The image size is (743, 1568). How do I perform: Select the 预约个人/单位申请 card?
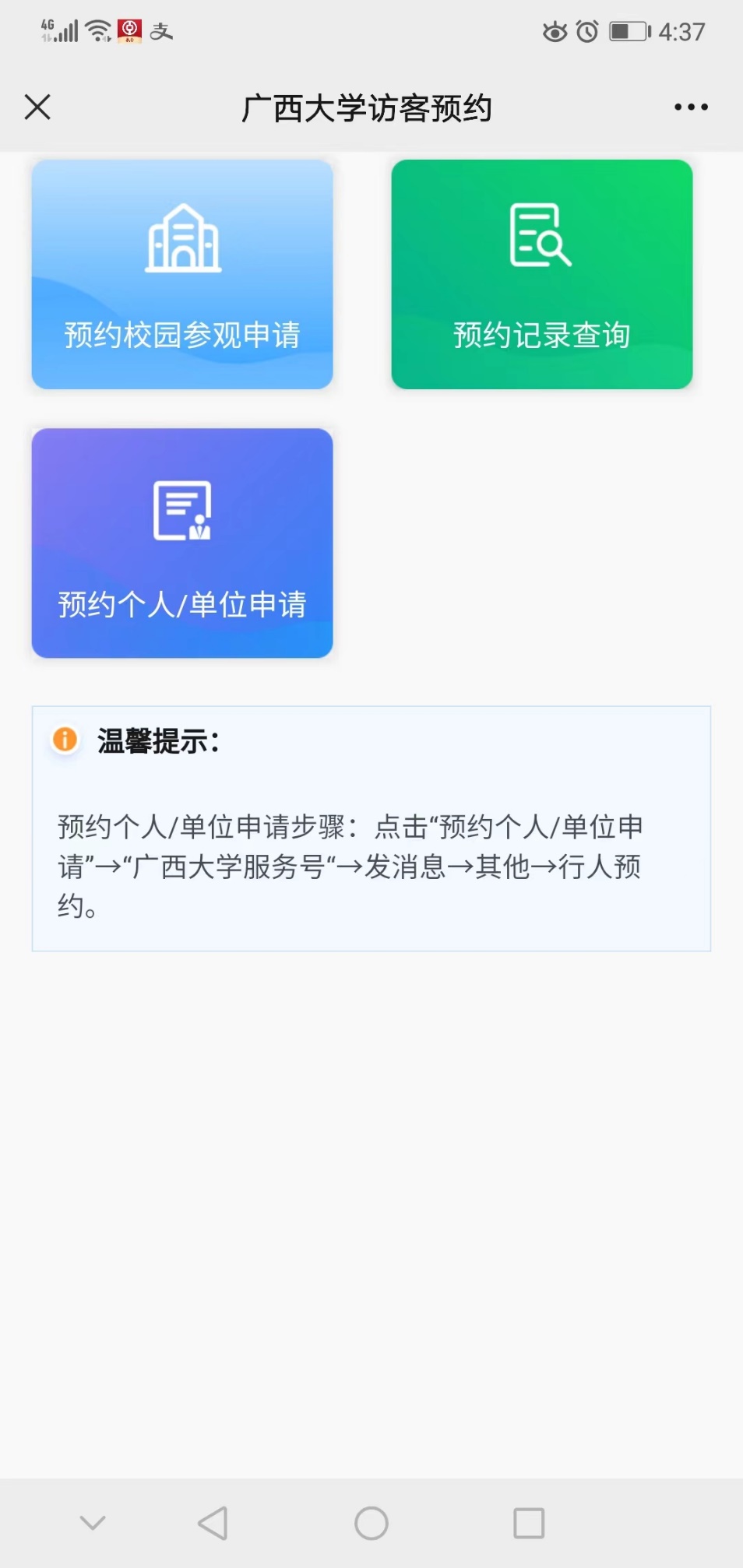[x=182, y=543]
